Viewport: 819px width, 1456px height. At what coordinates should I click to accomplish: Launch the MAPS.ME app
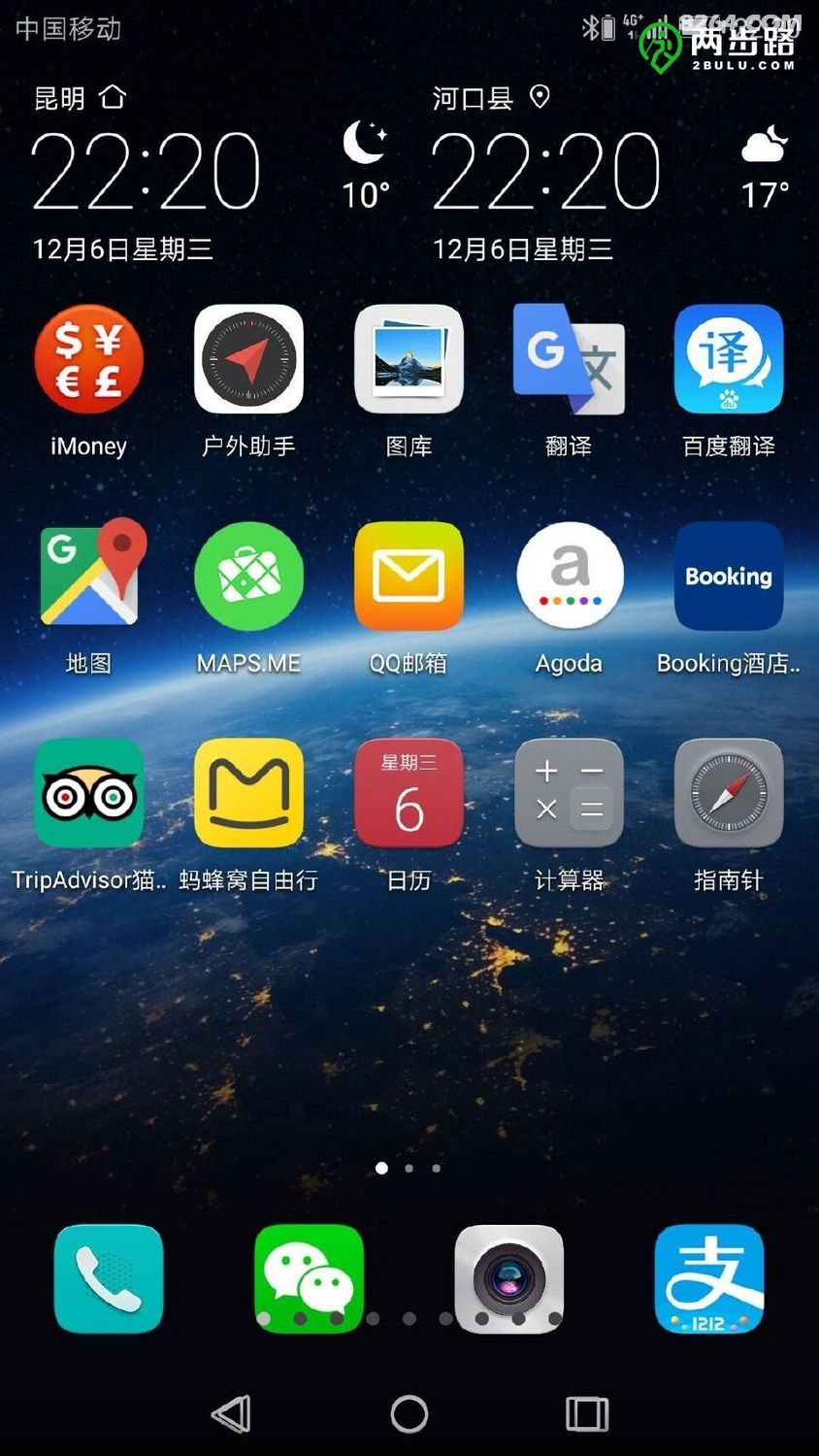pos(248,577)
